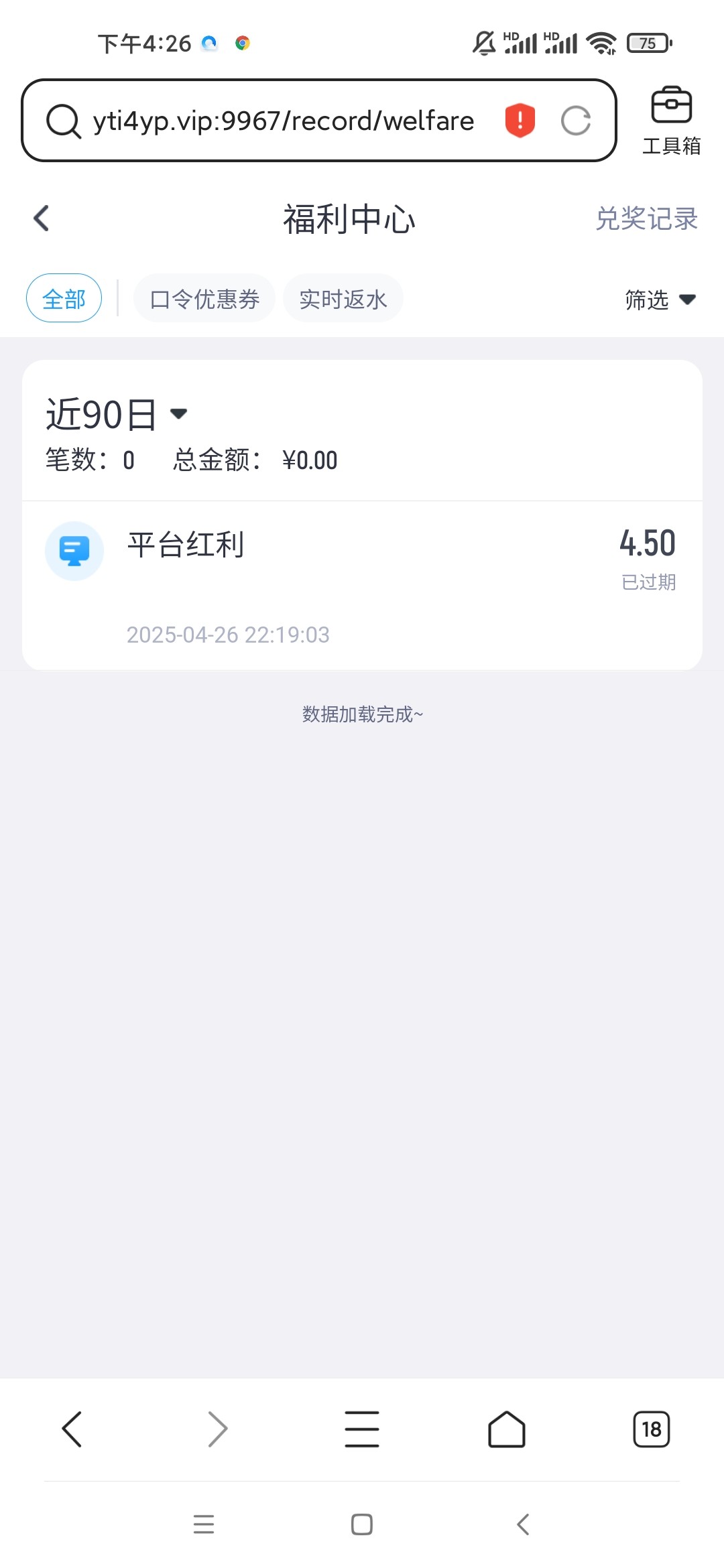Viewport: 724px width, 1568px height.
Task: Expand the 筛选 filter dropdown
Action: tap(660, 300)
